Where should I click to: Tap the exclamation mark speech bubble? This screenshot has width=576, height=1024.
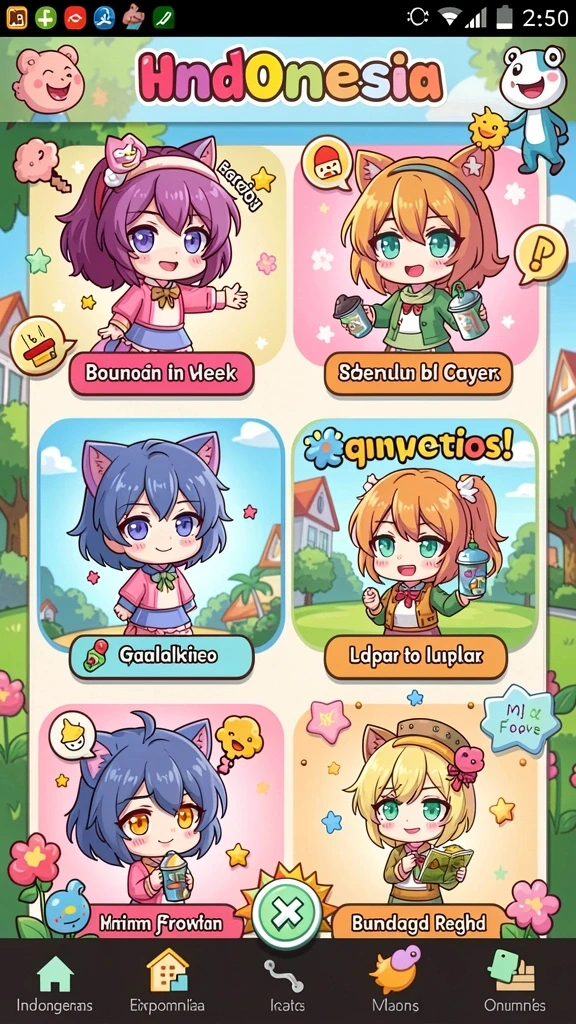[x=539, y=254]
